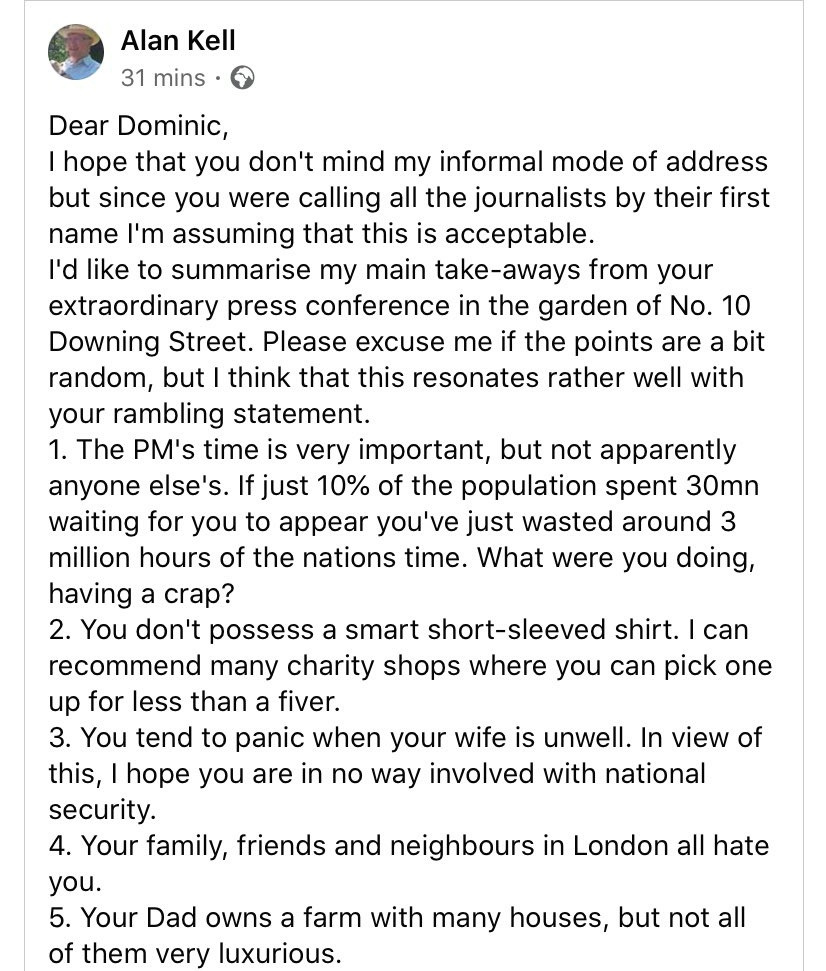The width and height of the screenshot is (826, 971).
Task: Open the 31 mins post timestamp
Action: (162, 78)
